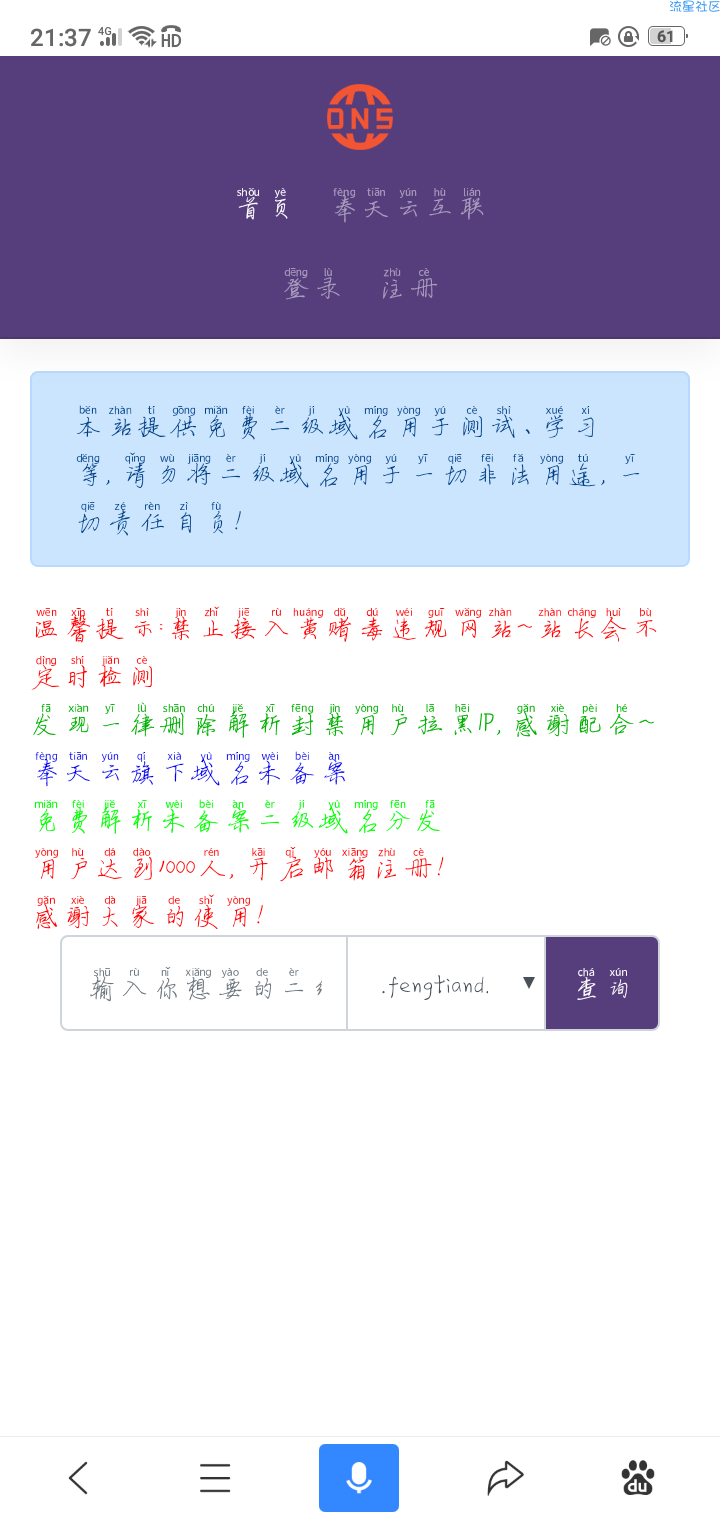The width and height of the screenshot is (720, 1520).
Task: Focus the subdomain input field
Action: click(x=205, y=984)
